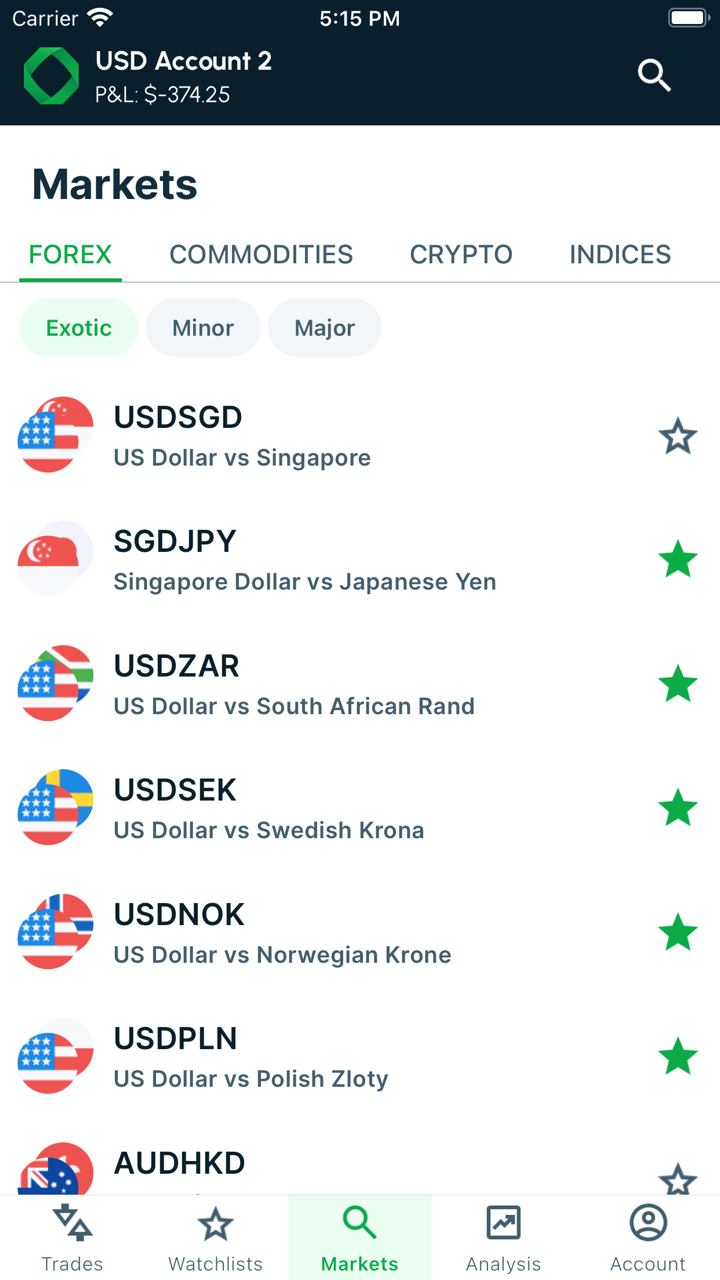Unstar the USDSEK pair

tap(678, 809)
